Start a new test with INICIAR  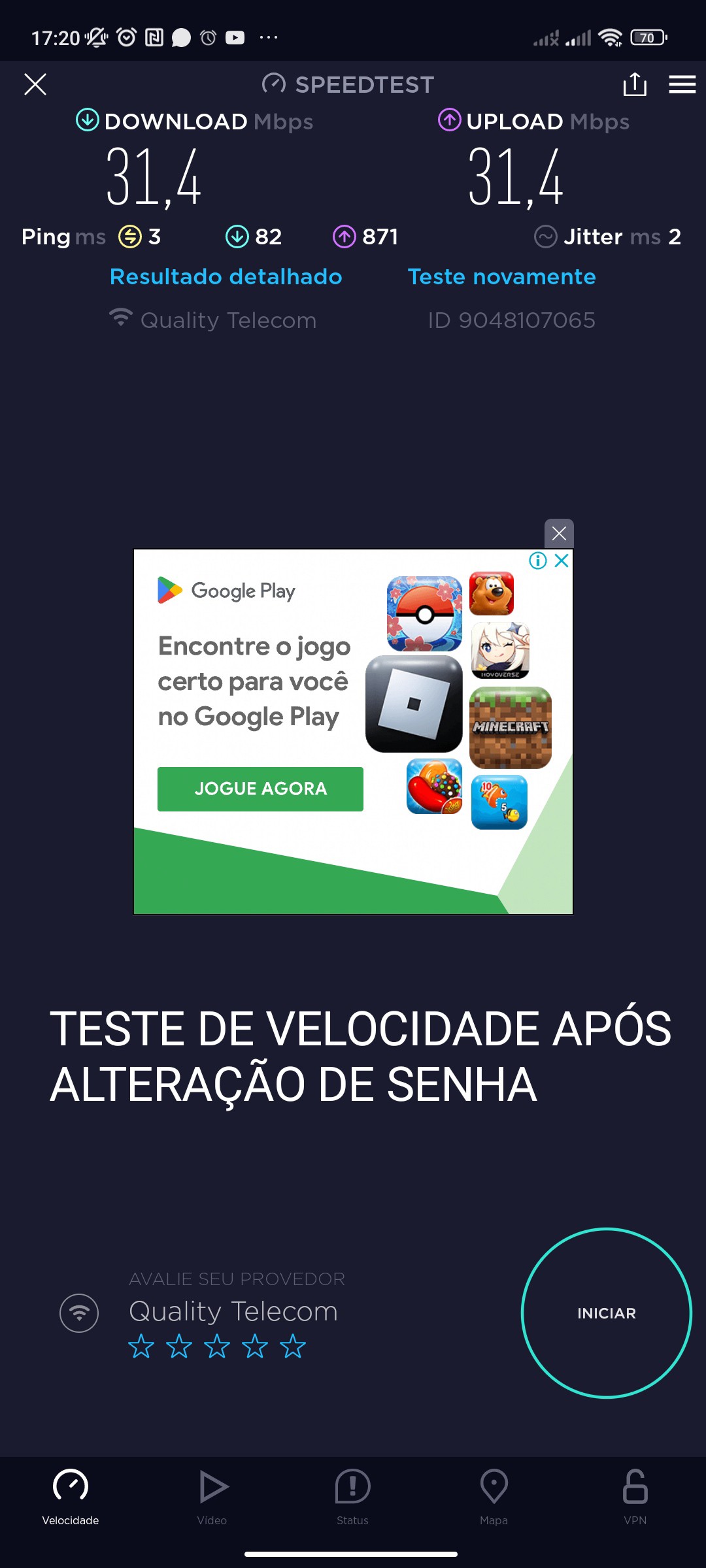click(x=606, y=1313)
